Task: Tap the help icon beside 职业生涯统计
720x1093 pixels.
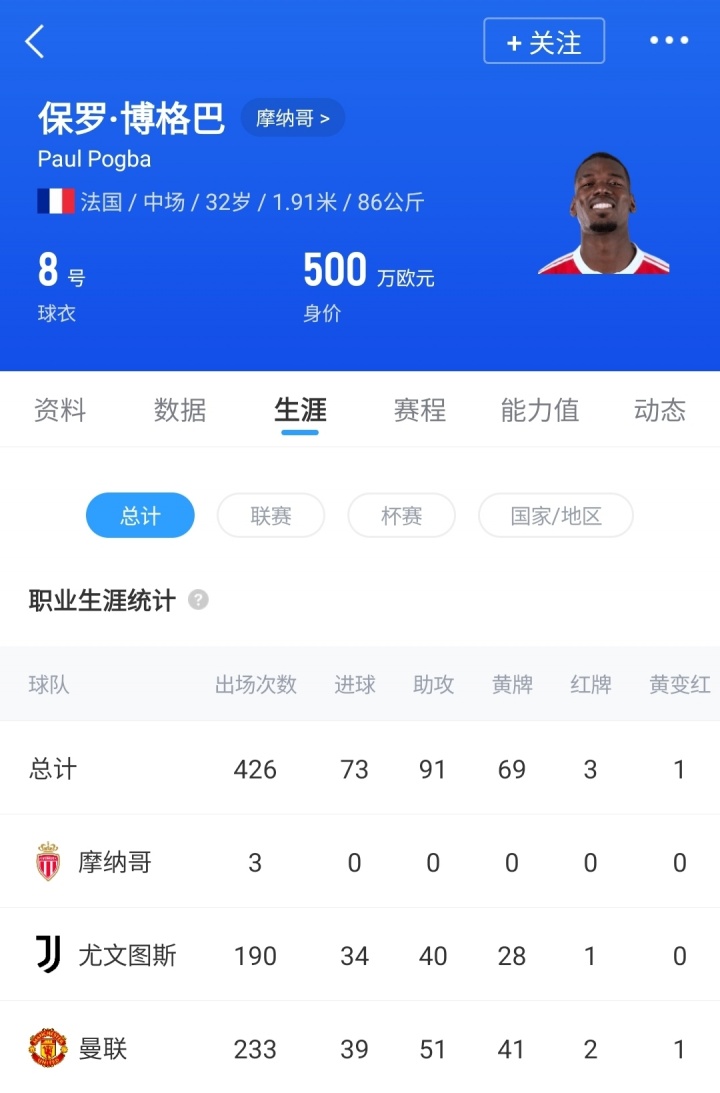Action: [x=199, y=600]
